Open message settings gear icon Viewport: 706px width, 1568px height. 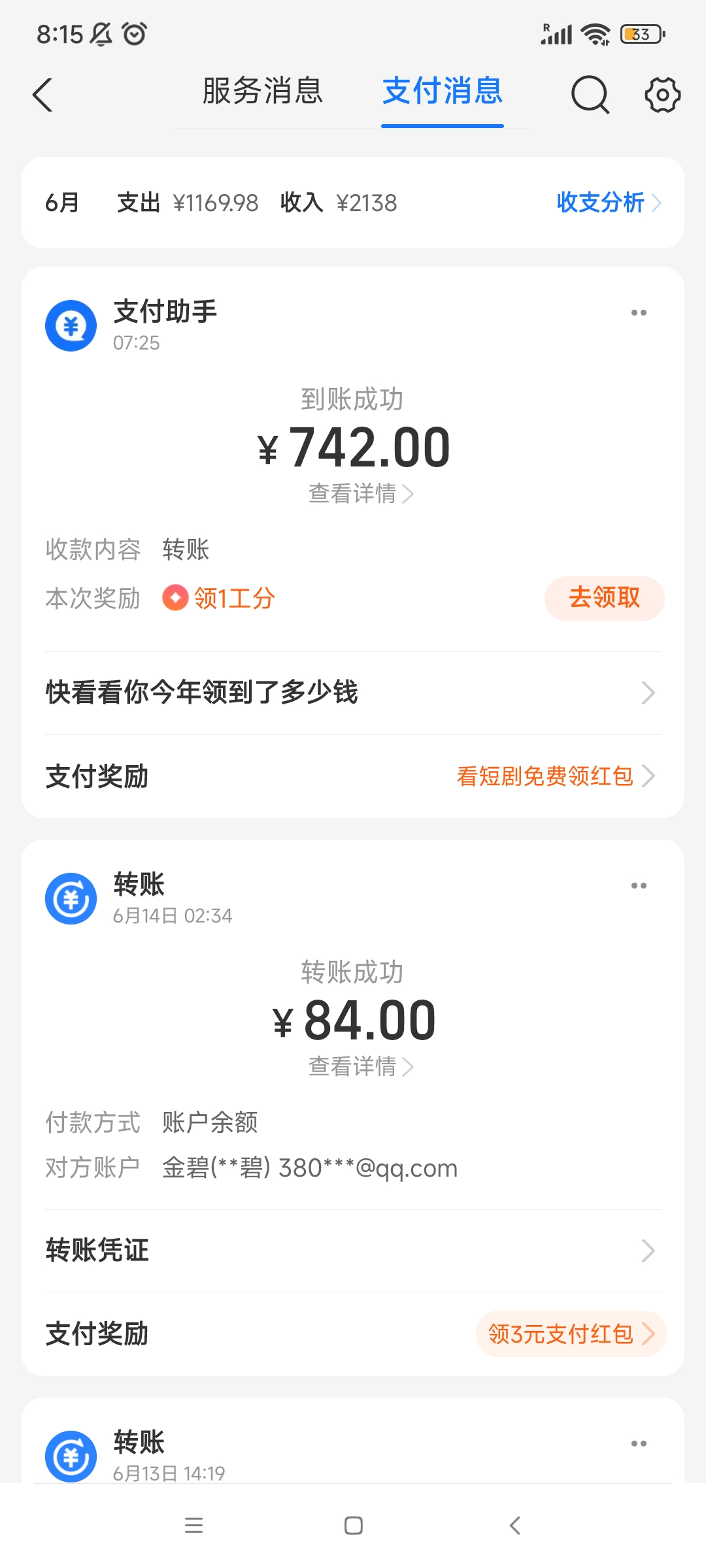[x=662, y=95]
